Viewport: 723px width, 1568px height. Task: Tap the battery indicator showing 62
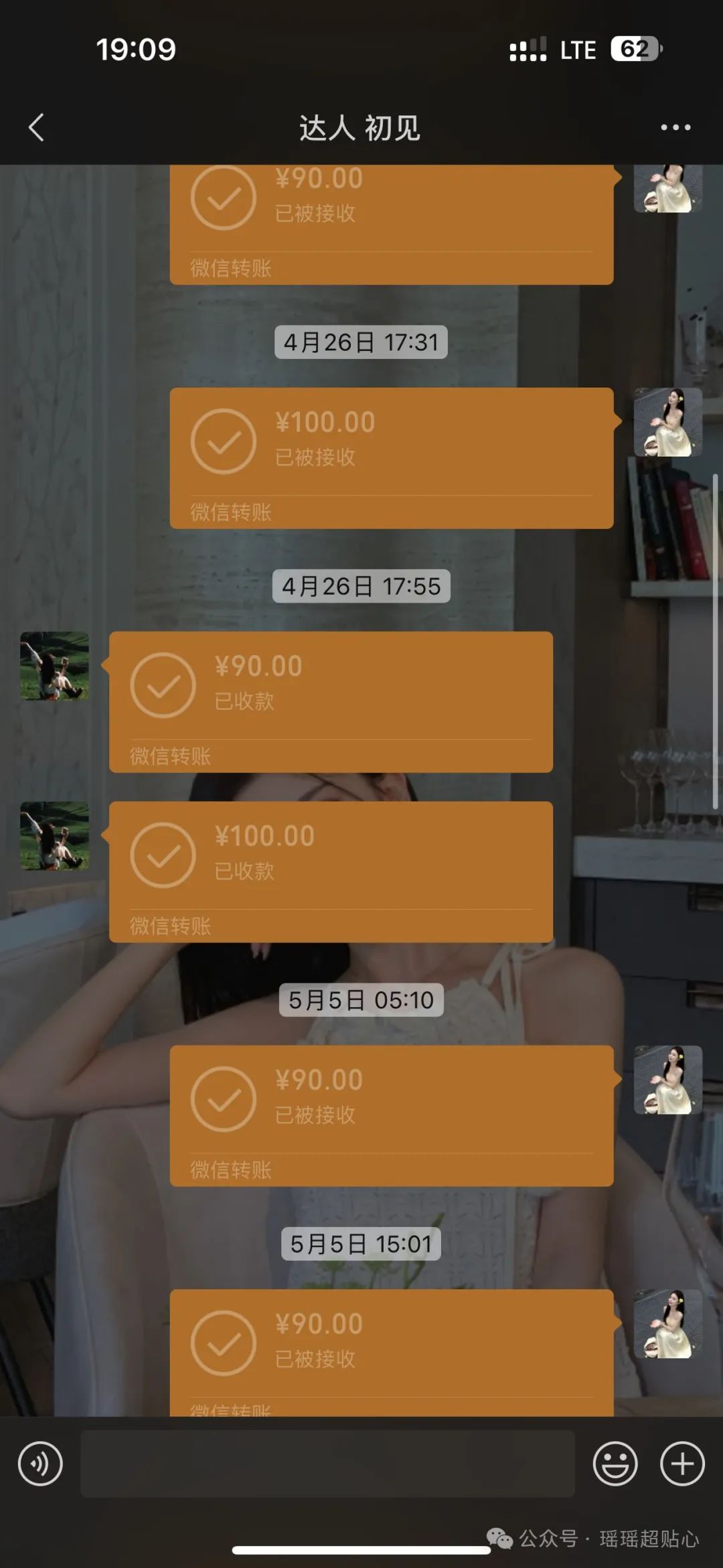(635, 49)
